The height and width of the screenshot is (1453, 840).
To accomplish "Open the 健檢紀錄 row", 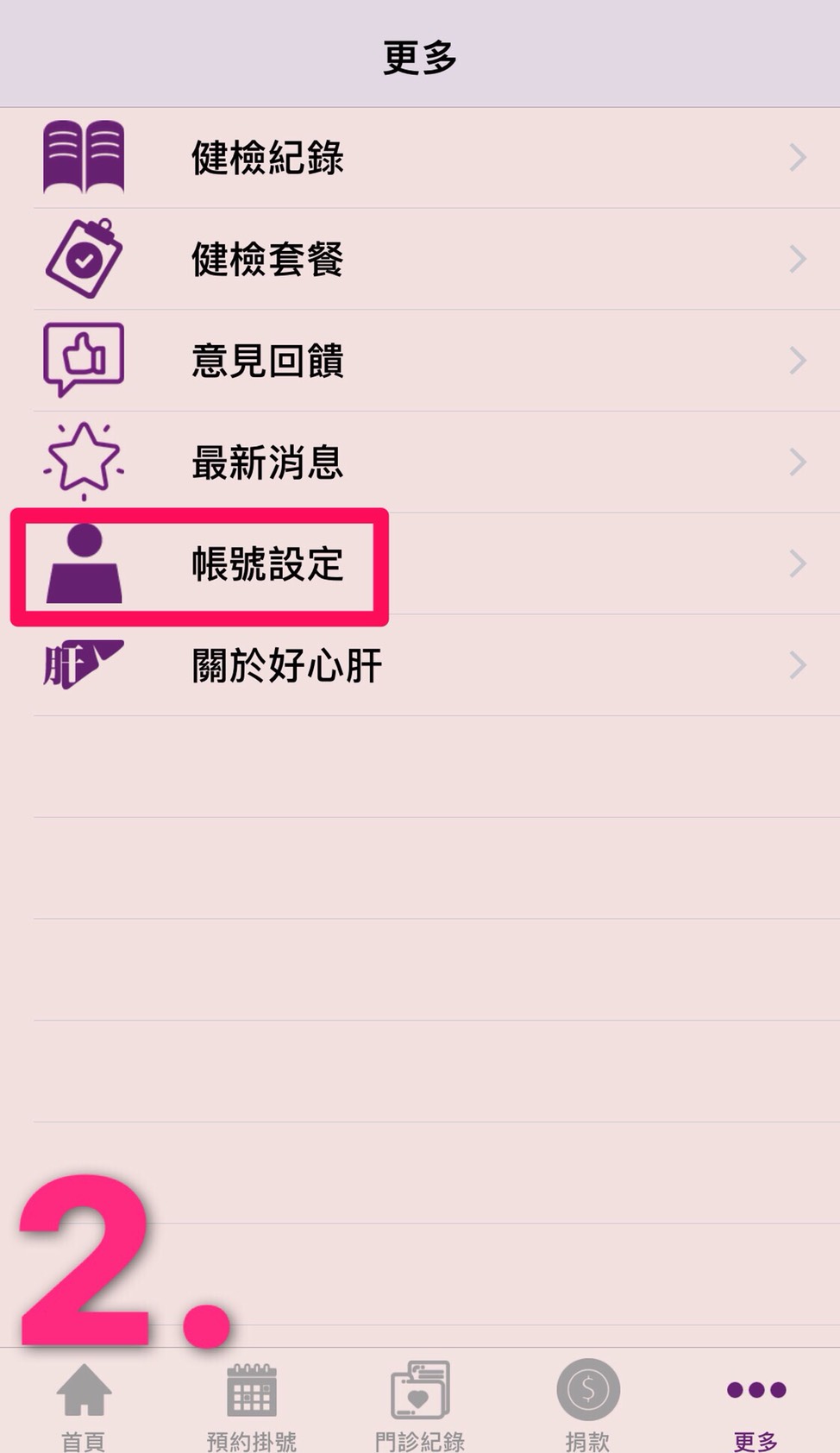I will (x=420, y=158).
